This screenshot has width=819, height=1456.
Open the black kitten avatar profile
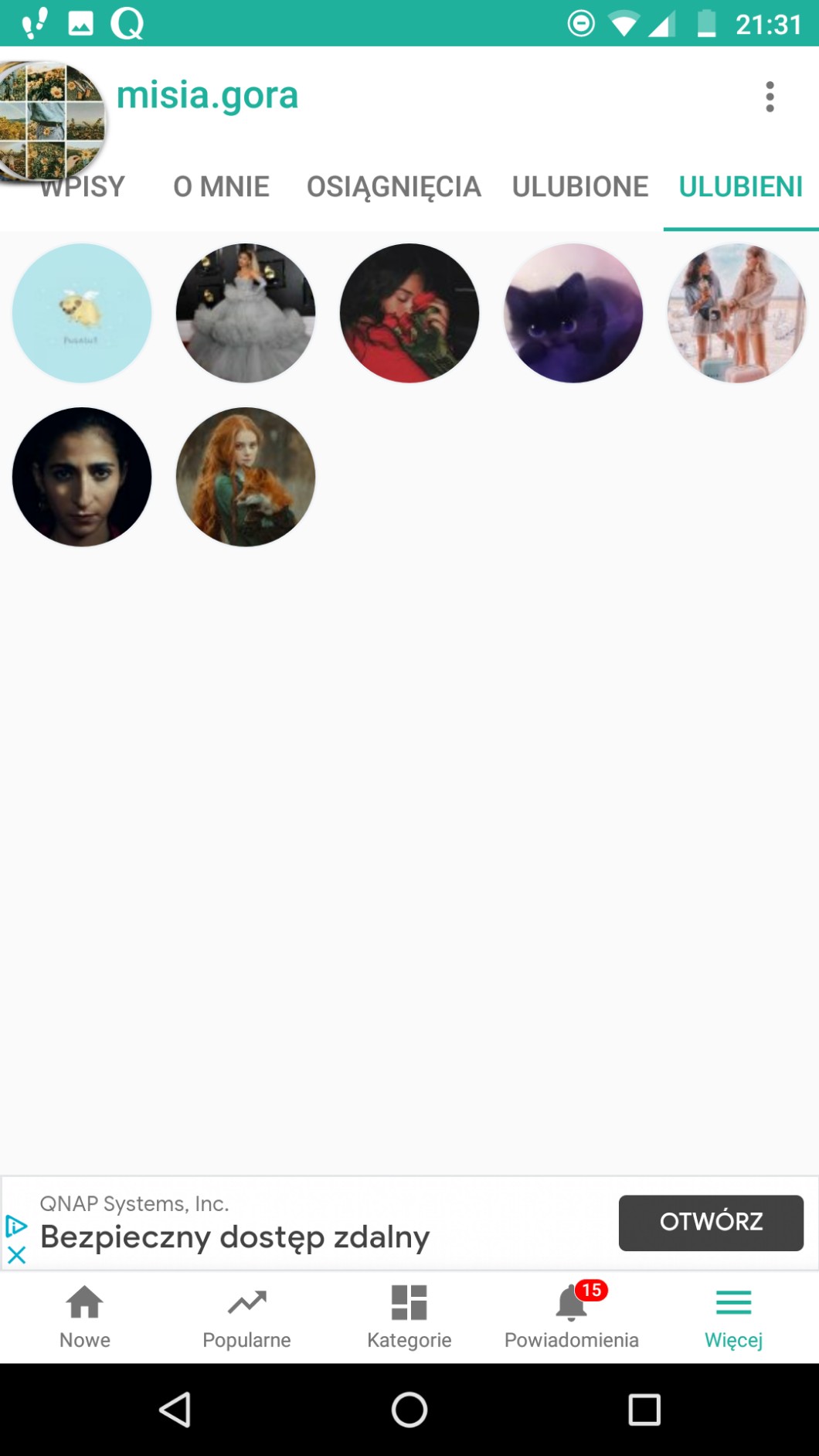(573, 313)
